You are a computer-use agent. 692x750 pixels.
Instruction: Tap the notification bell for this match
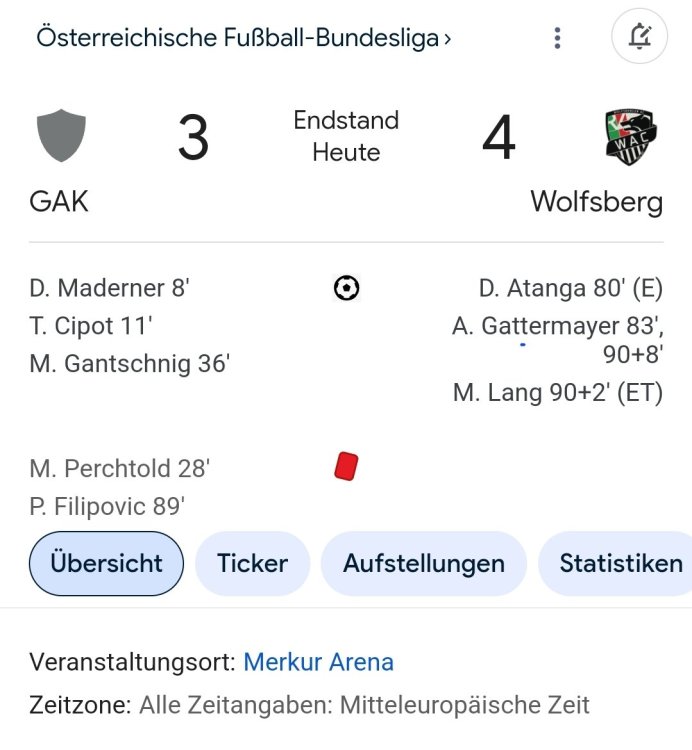coord(639,38)
